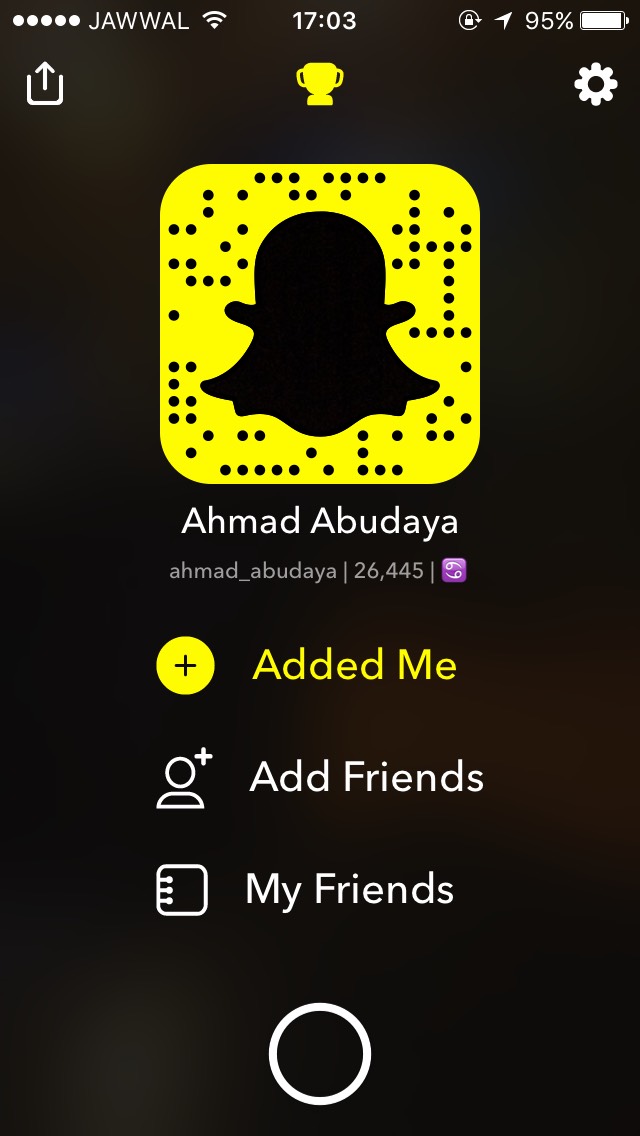Screen dimensions: 640x1136
Task: Open Added Me list
Action: (307, 665)
